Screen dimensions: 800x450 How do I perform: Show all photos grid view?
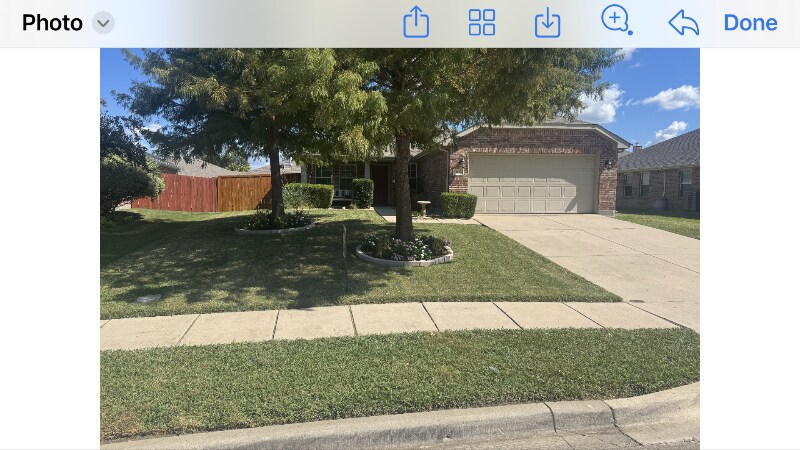click(x=482, y=23)
